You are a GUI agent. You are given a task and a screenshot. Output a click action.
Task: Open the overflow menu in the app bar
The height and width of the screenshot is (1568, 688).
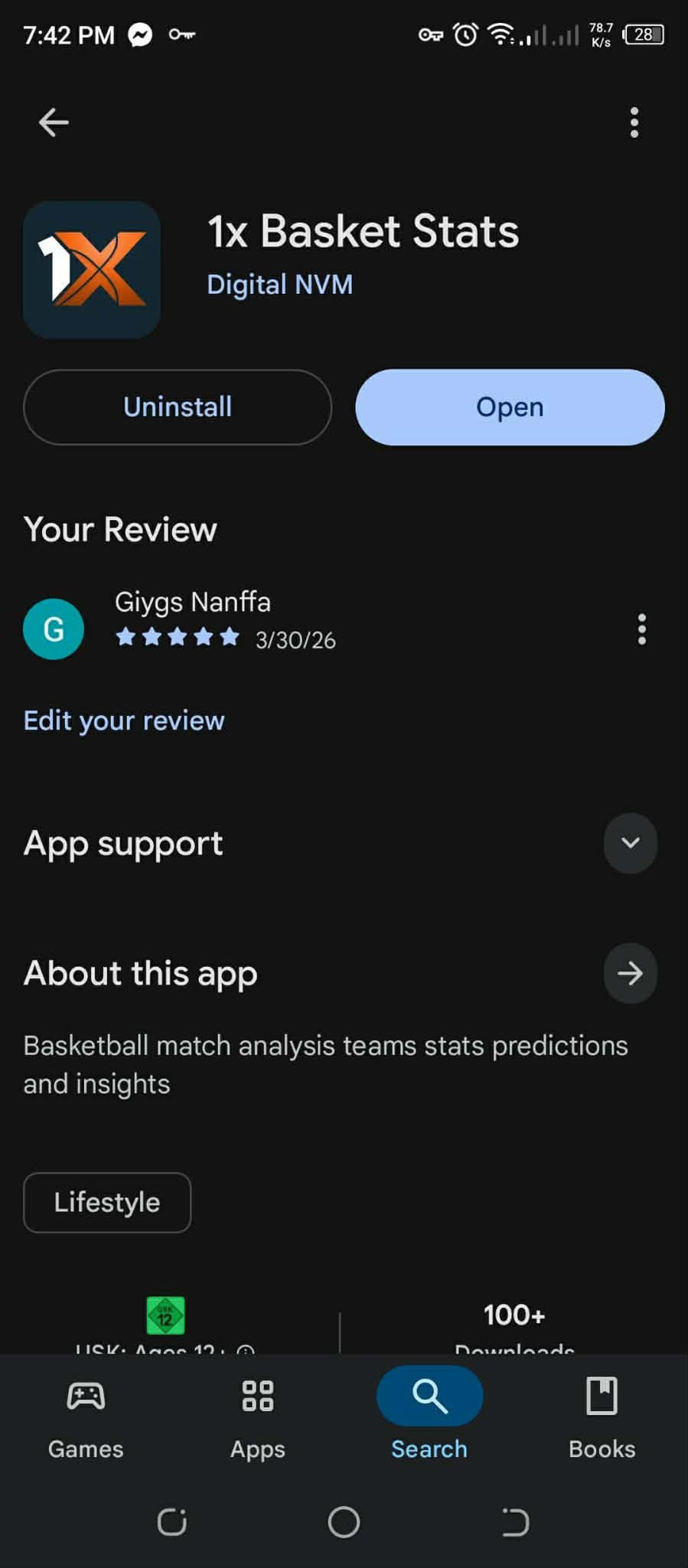(x=634, y=122)
